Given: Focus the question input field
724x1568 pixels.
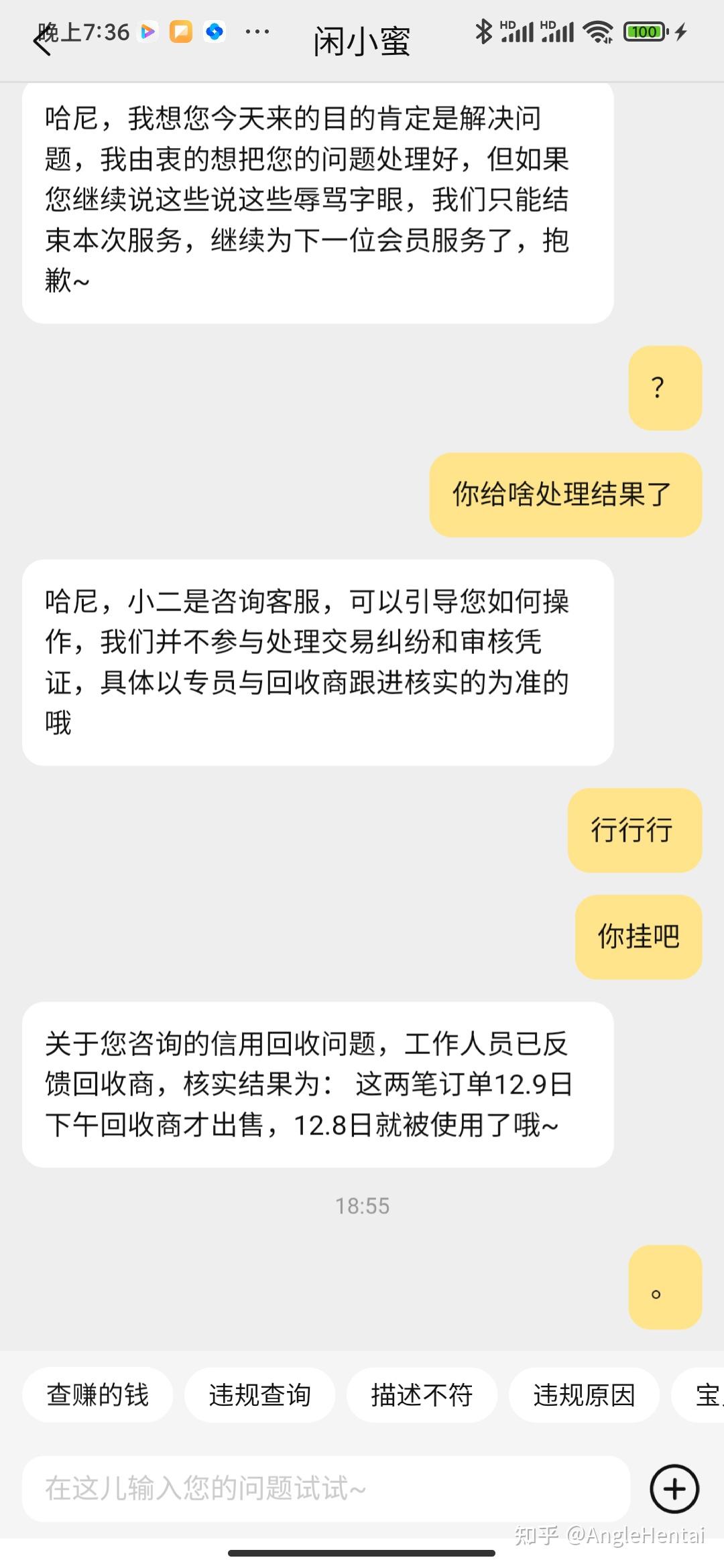Looking at the screenshot, I should click(x=326, y=1488).
